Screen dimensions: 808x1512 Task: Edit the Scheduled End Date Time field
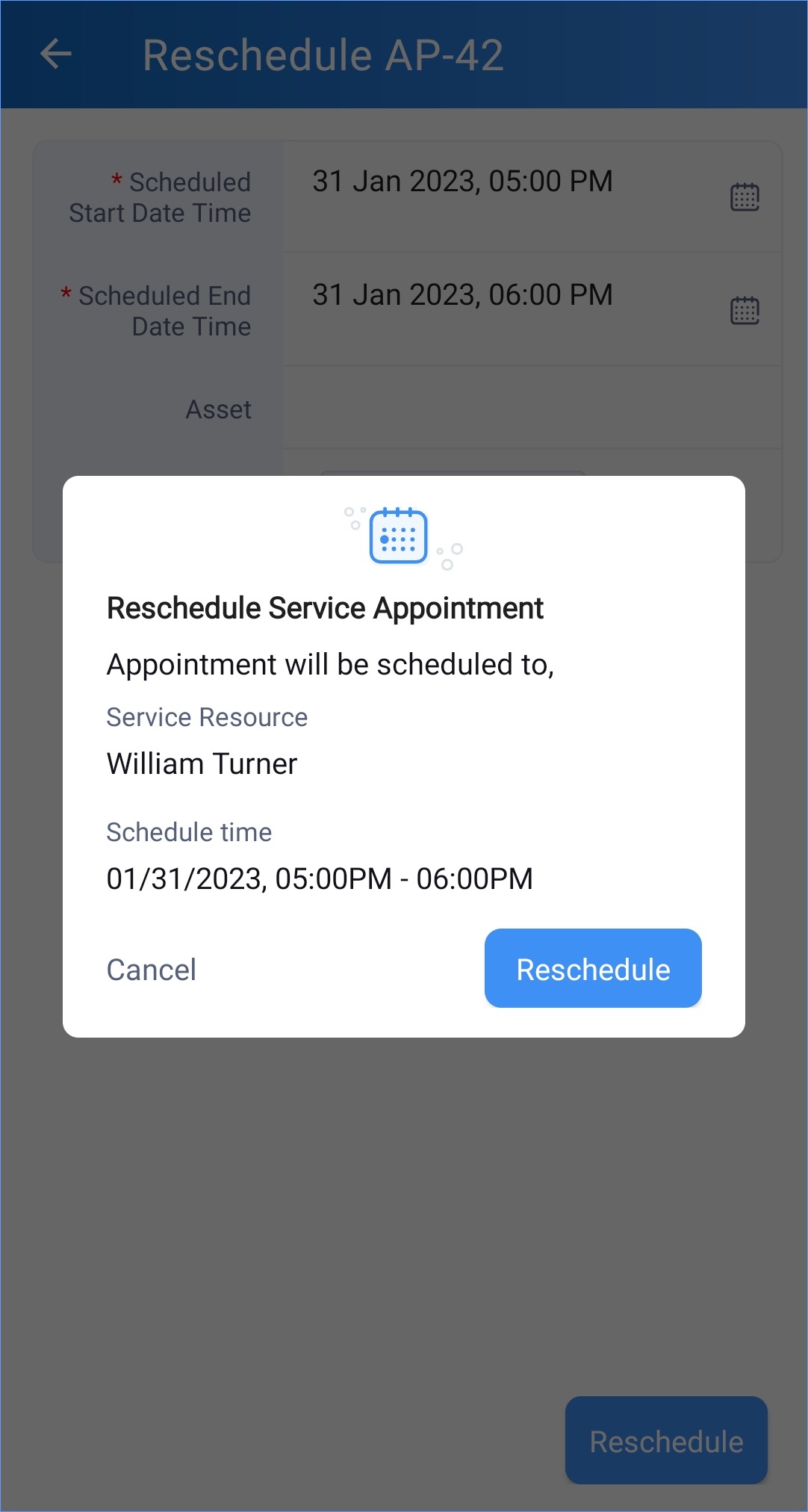click(532, 310)
